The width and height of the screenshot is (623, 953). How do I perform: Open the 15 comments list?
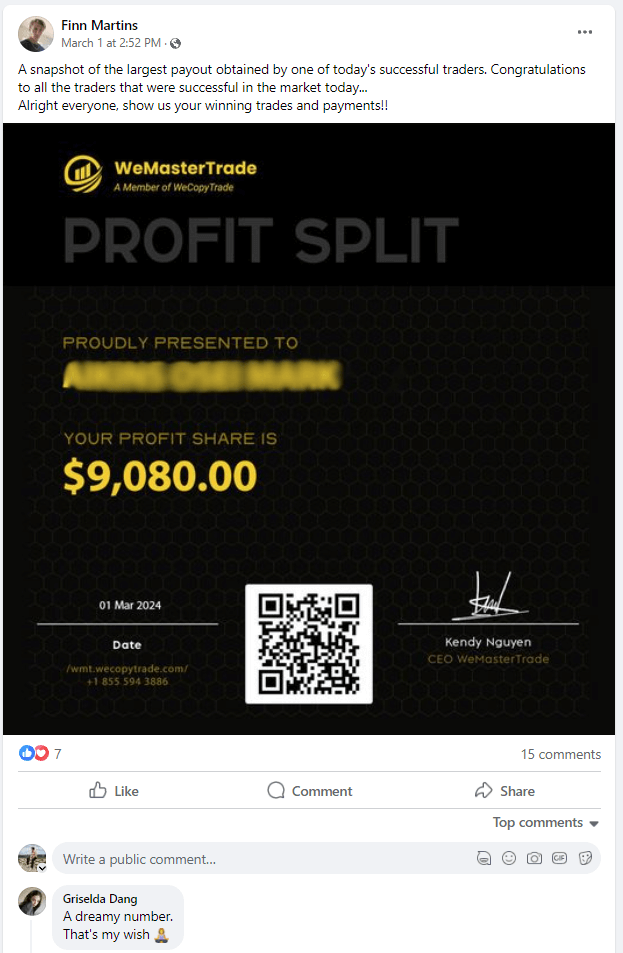tap(560, 754)
